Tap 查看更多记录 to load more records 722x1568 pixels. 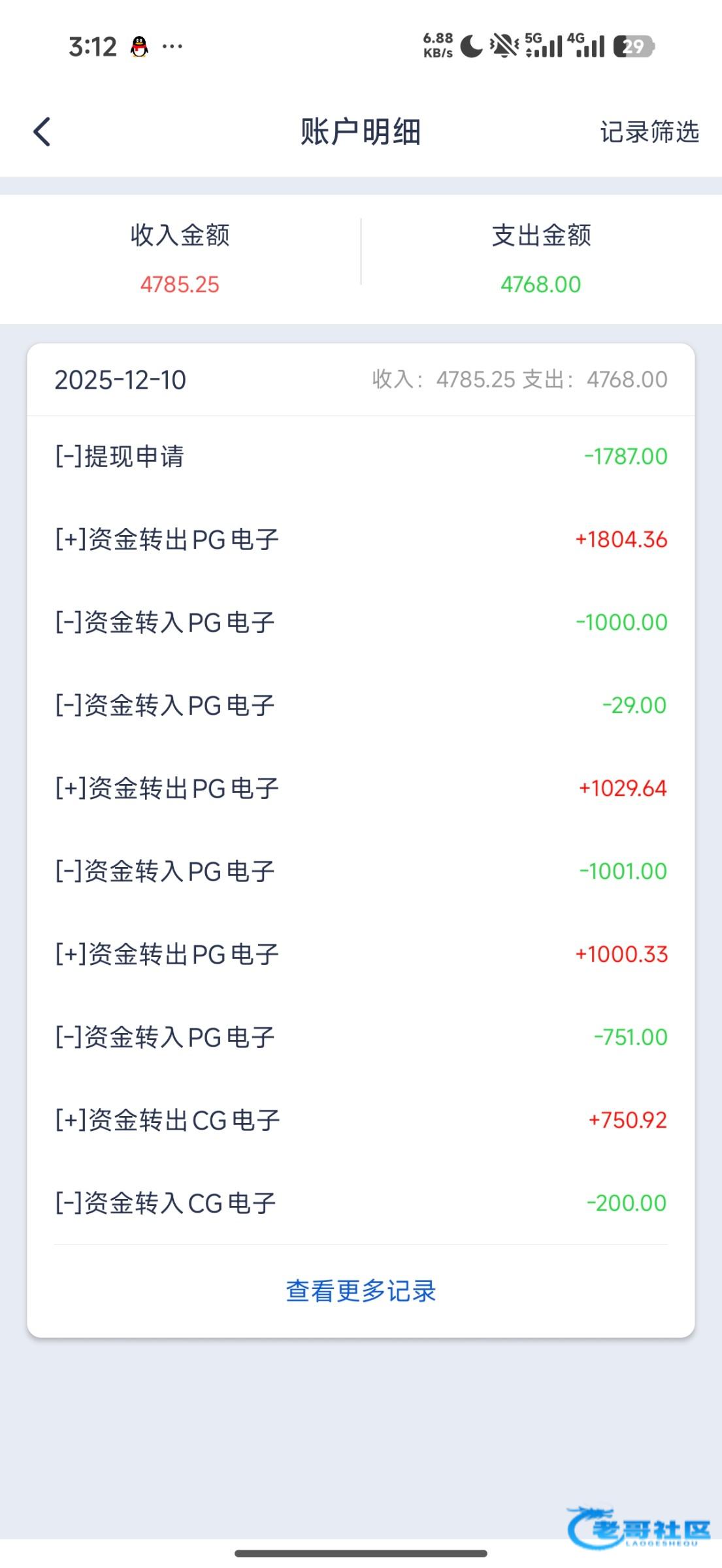[361, 1291]
